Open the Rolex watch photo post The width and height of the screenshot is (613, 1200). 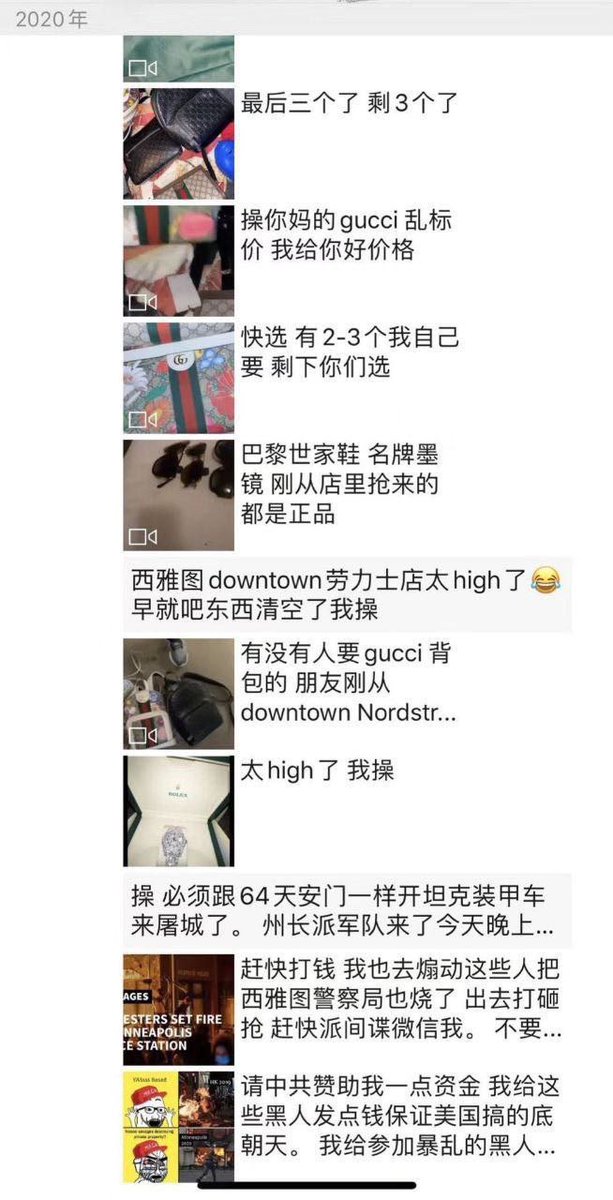click(x=179, y=811)
